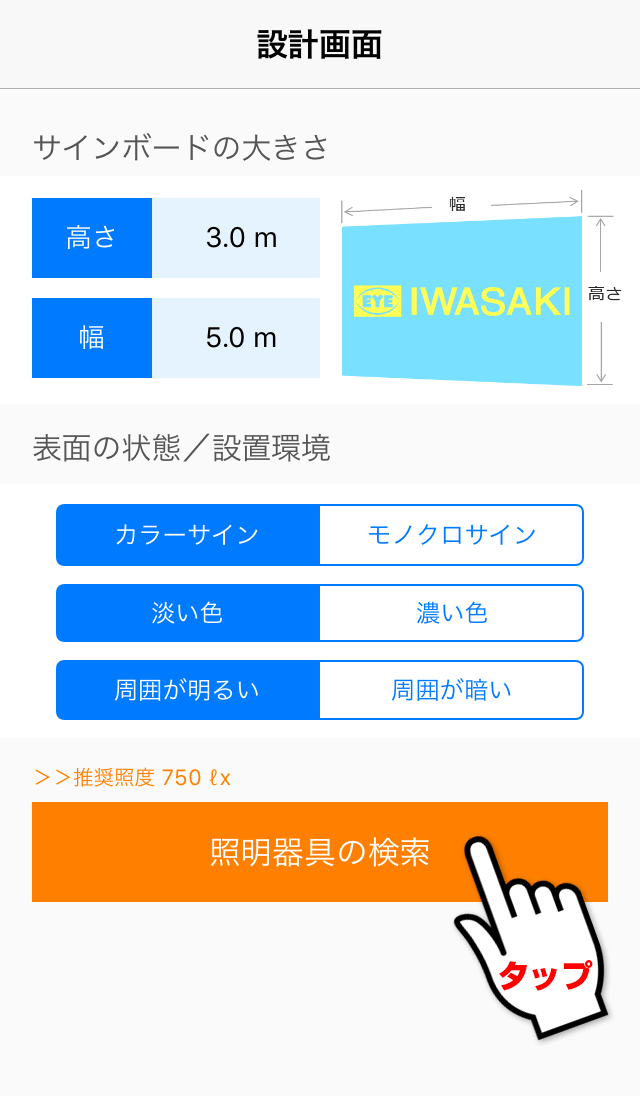Select the カラーサイン option
The image size is (640, 1096).
pyautogui.click(x=188, y=535)
